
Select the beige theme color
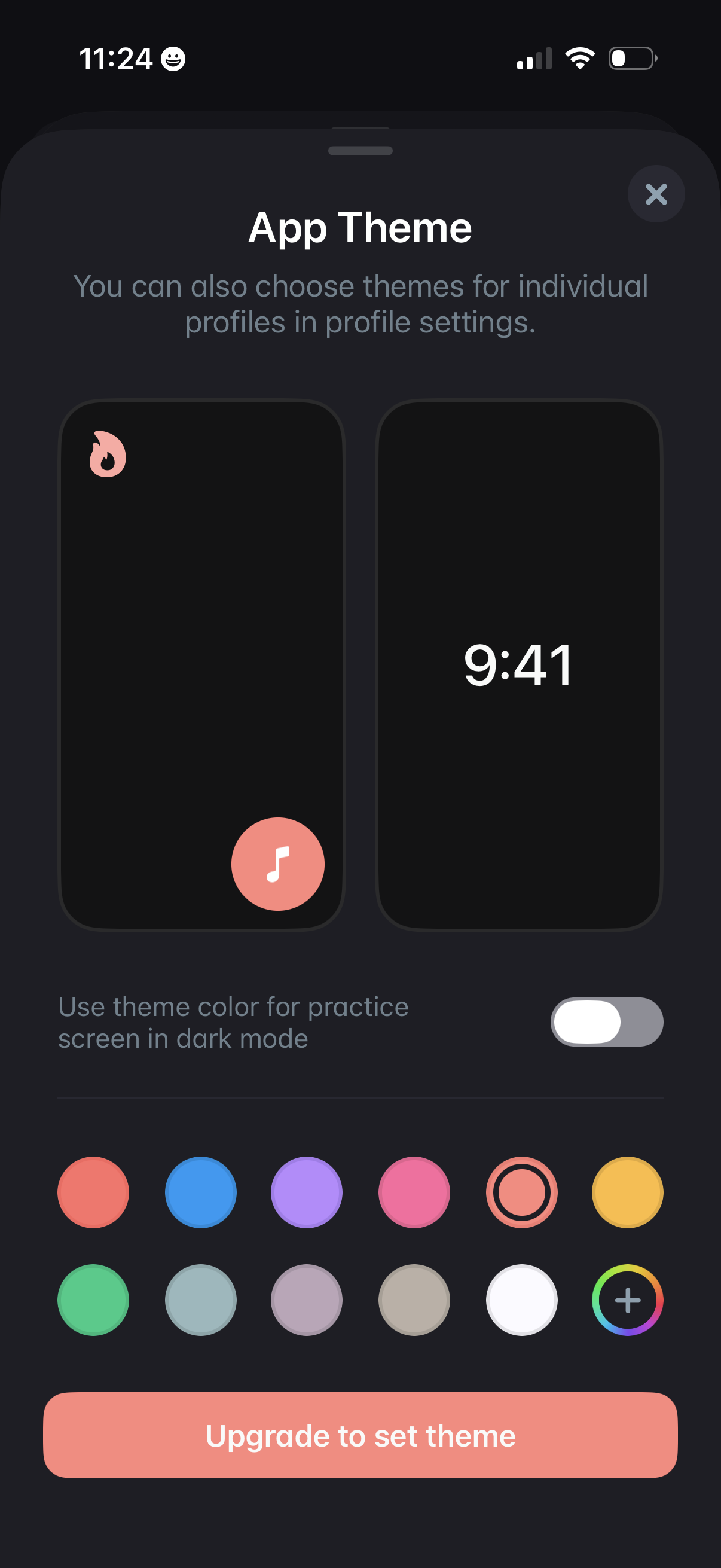click(x=414, y=1299)
